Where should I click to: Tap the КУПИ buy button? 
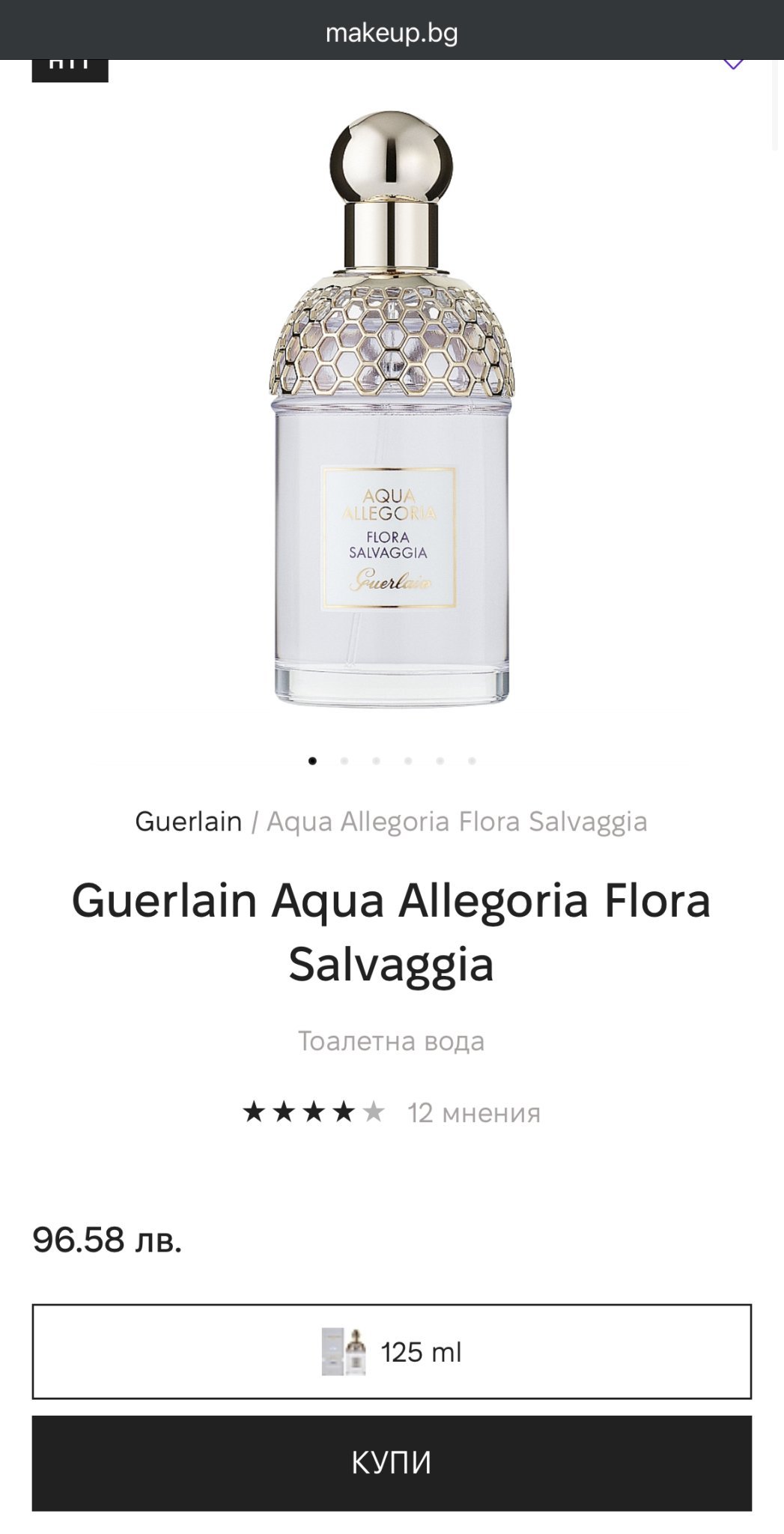pos(392,1463)
